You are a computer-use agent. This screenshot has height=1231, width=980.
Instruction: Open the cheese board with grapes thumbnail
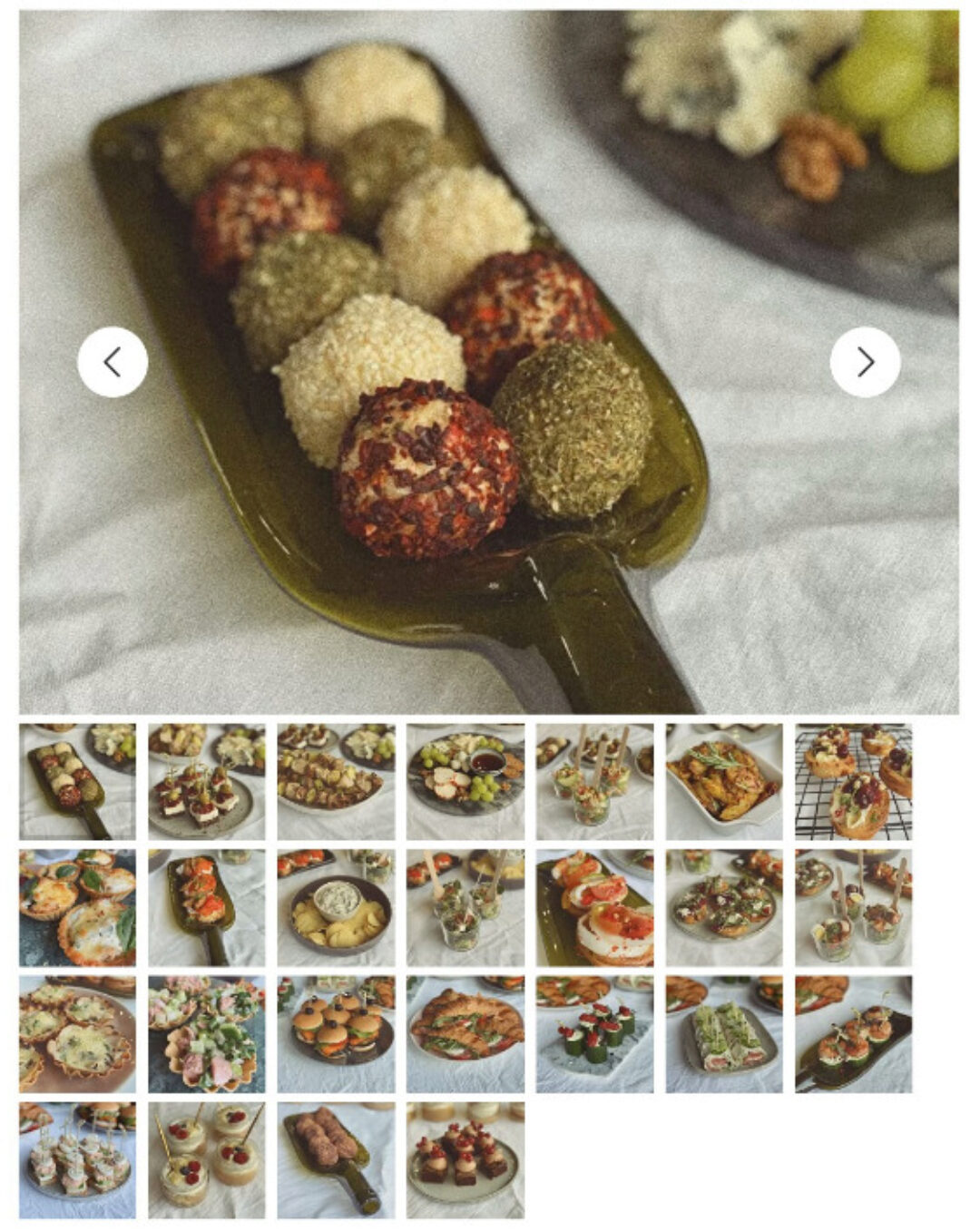pos(465,781)
